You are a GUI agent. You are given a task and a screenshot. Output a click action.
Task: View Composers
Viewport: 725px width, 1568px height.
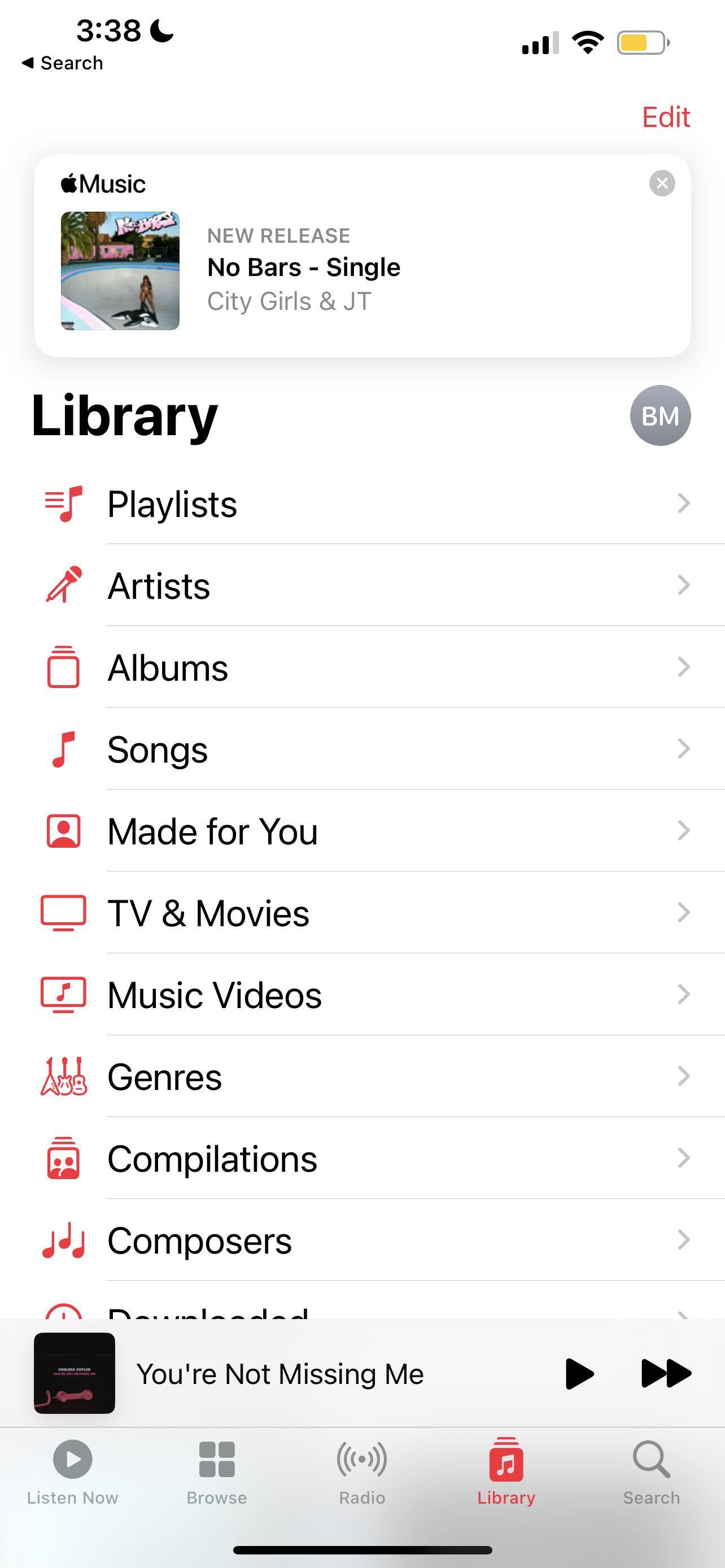pyautogui.click(x=365, y=1241)
